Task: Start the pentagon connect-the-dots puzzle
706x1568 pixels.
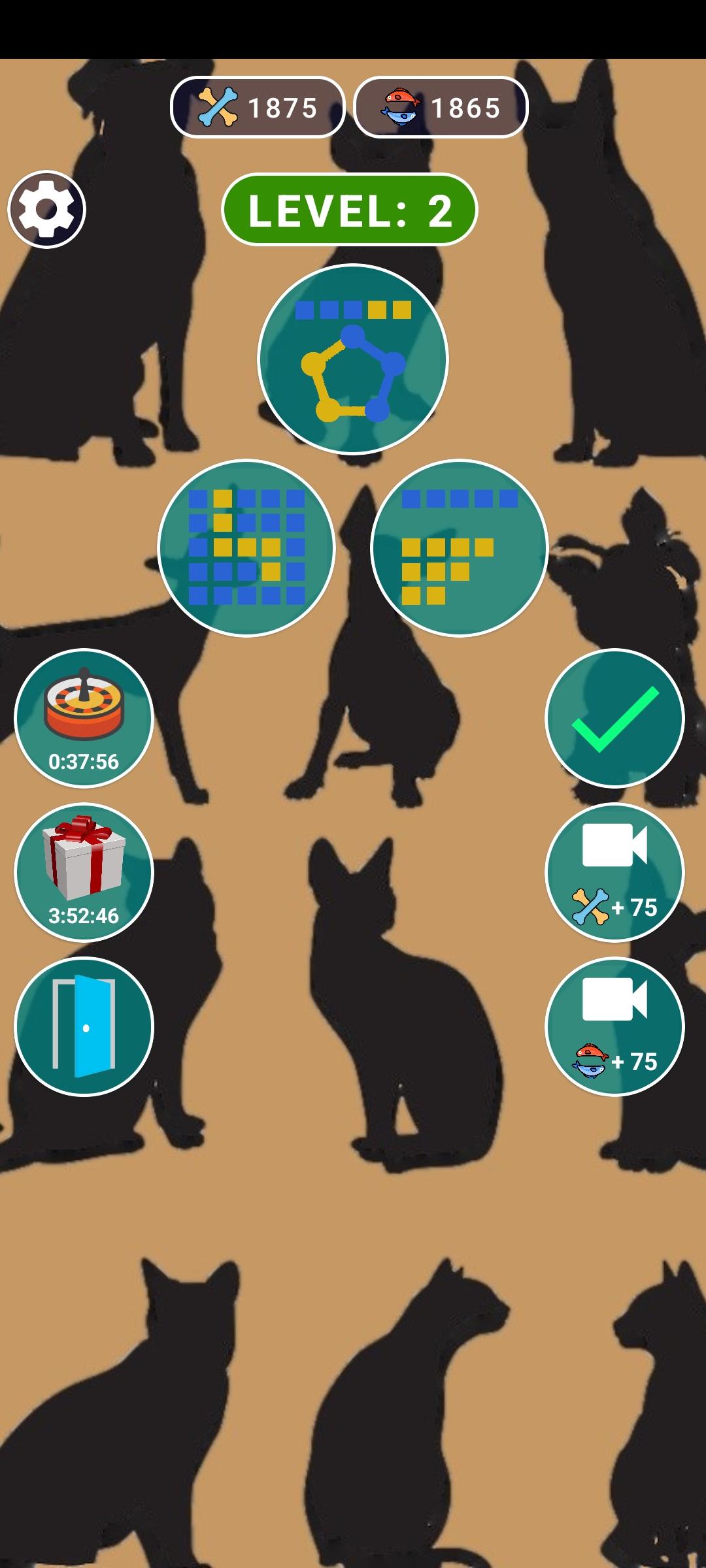Action: click(x=353, y=359)
